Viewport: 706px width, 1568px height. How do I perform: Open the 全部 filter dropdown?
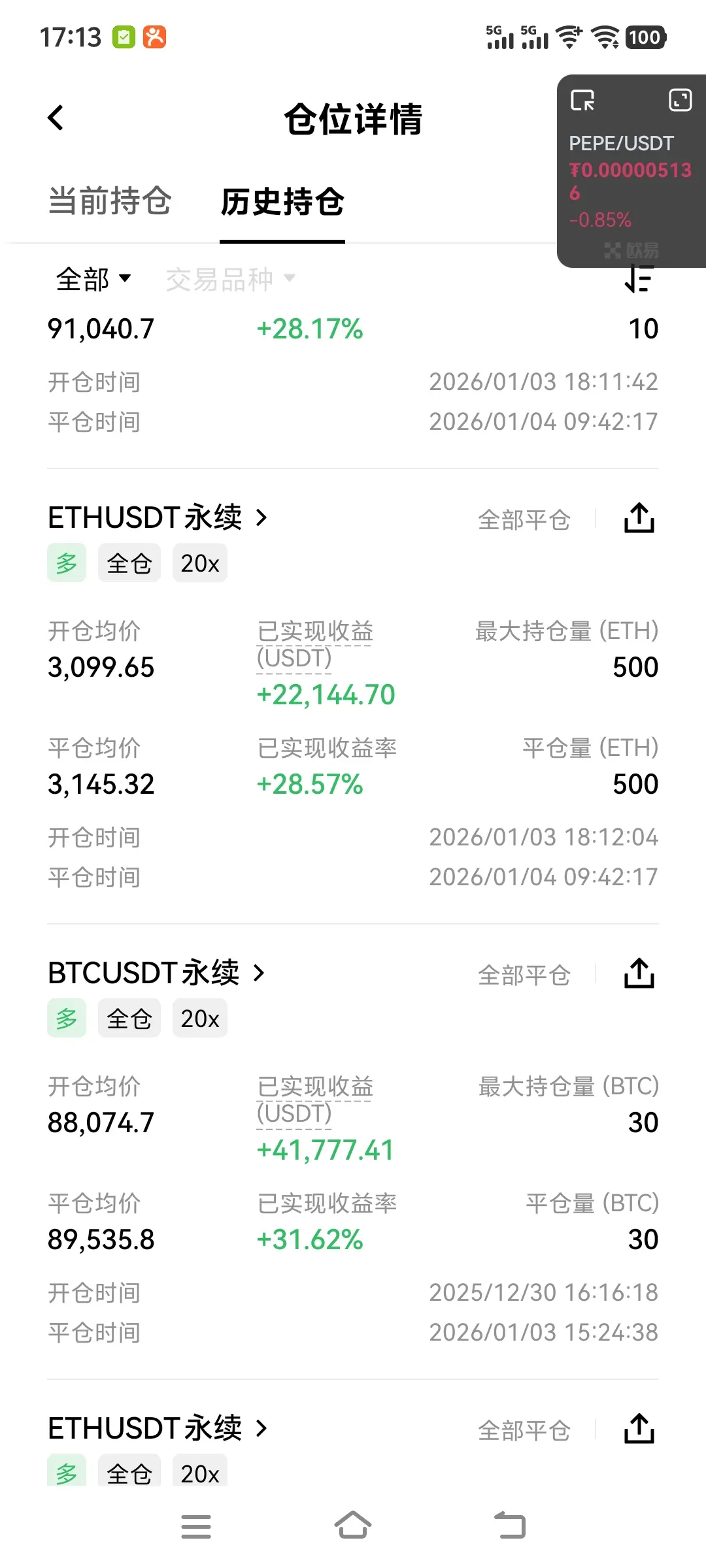coord(93,280)
